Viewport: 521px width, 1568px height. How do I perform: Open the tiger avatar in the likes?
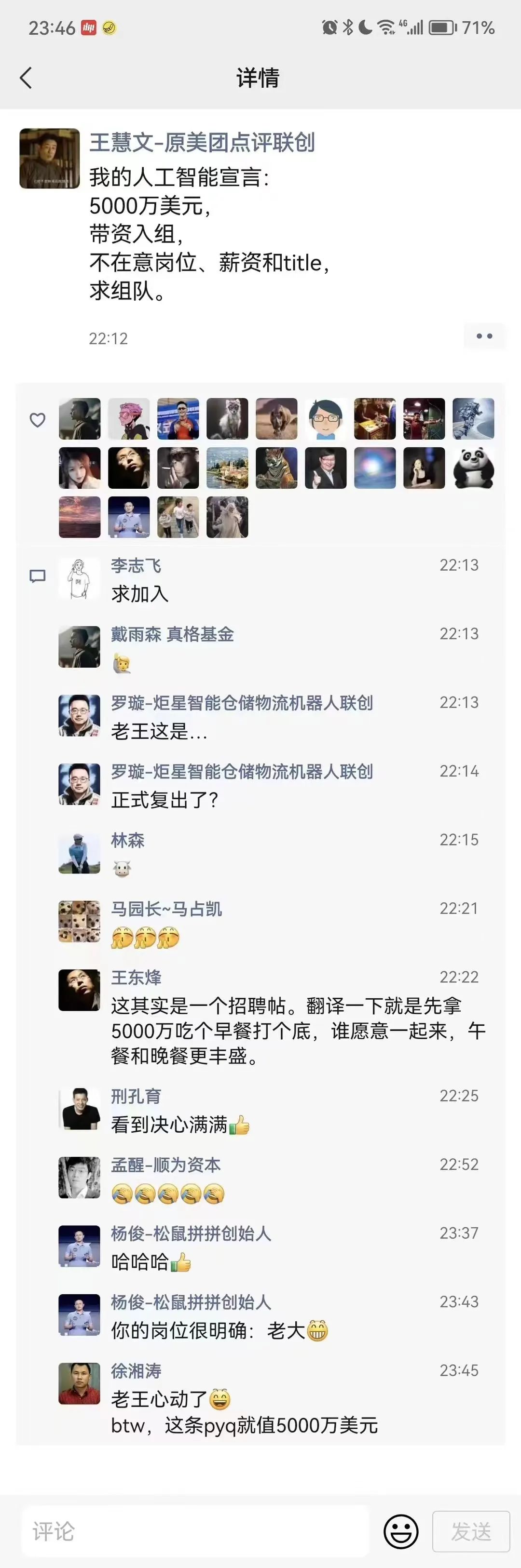tap(276, 468)
